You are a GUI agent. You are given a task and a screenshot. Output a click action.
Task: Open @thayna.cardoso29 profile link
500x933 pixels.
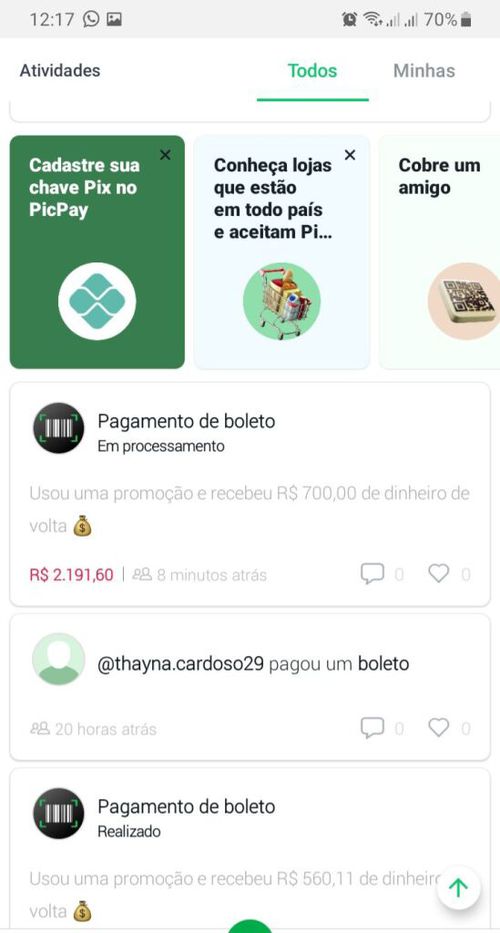[x=180, y=663]
